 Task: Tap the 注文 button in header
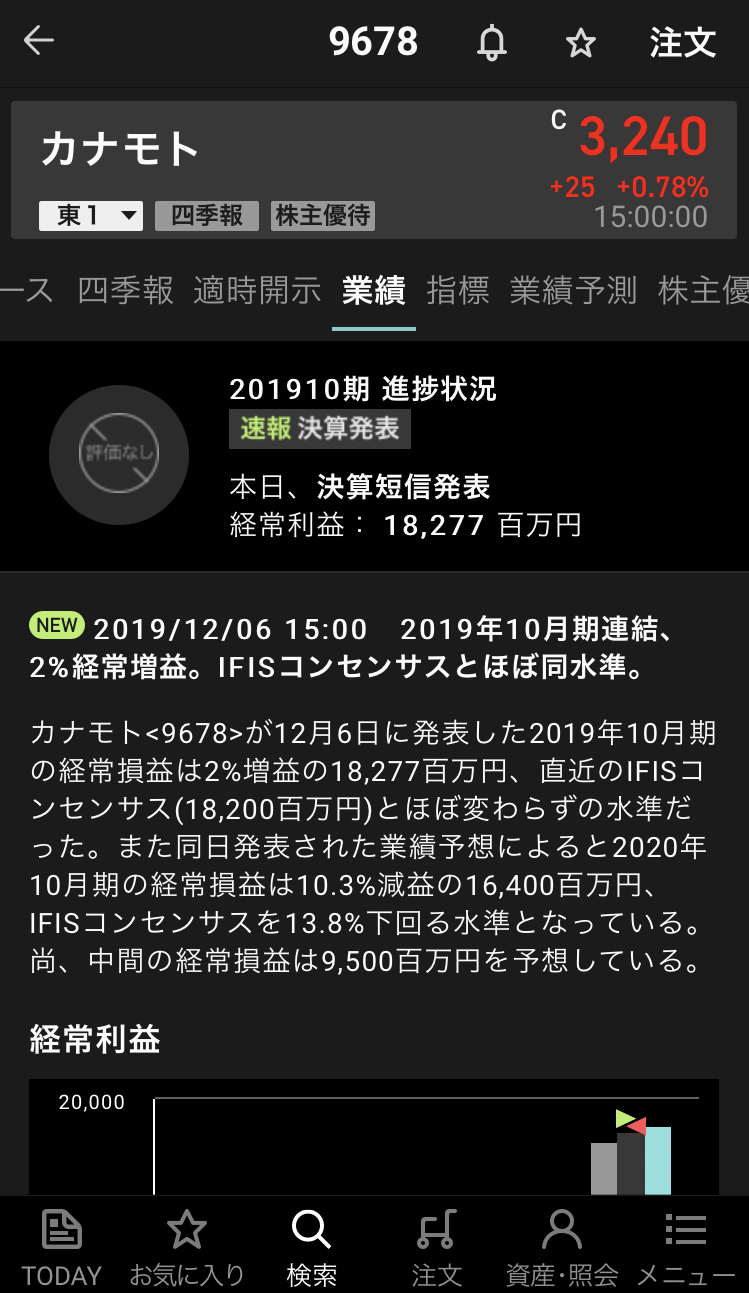pyautogui.click(x=683, y=43)
